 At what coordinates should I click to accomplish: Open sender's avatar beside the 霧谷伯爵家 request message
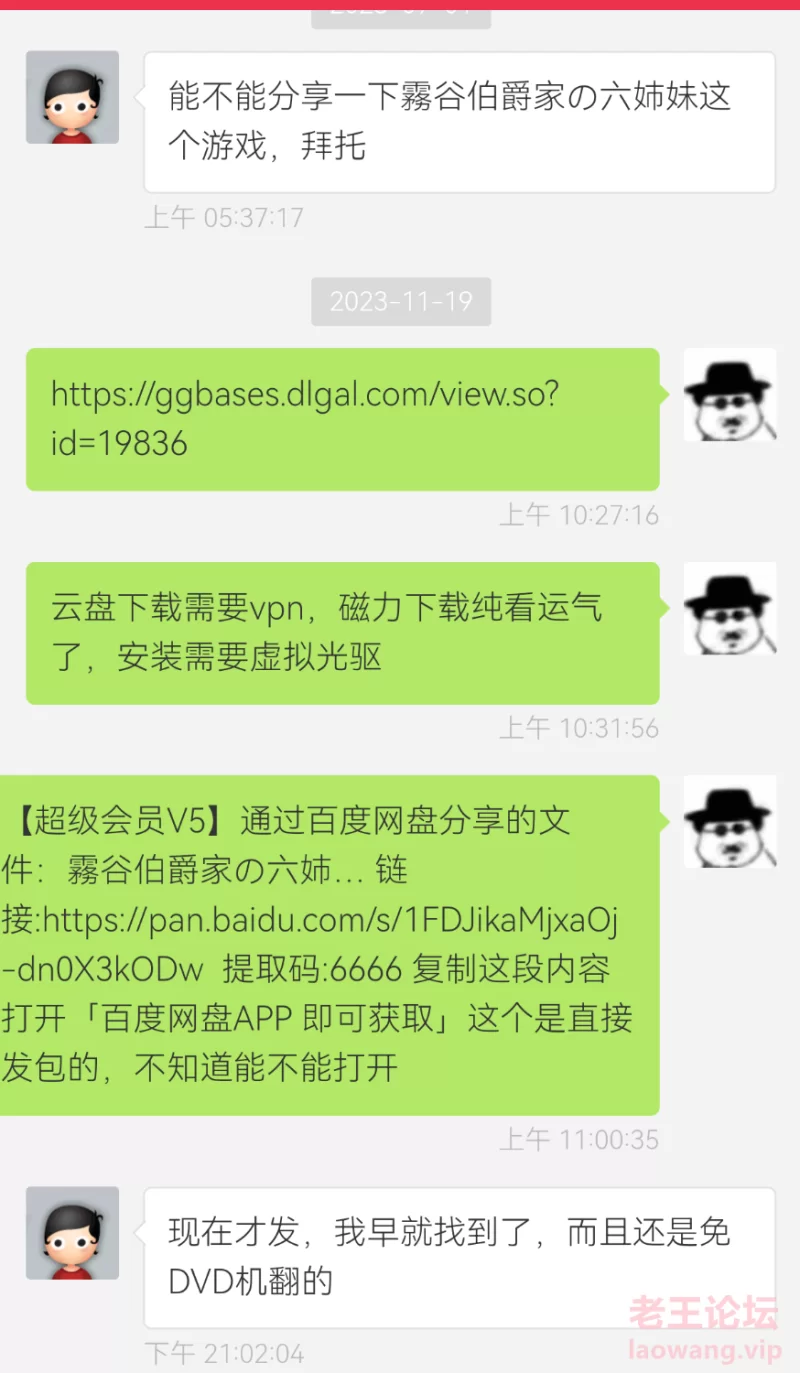72,97
